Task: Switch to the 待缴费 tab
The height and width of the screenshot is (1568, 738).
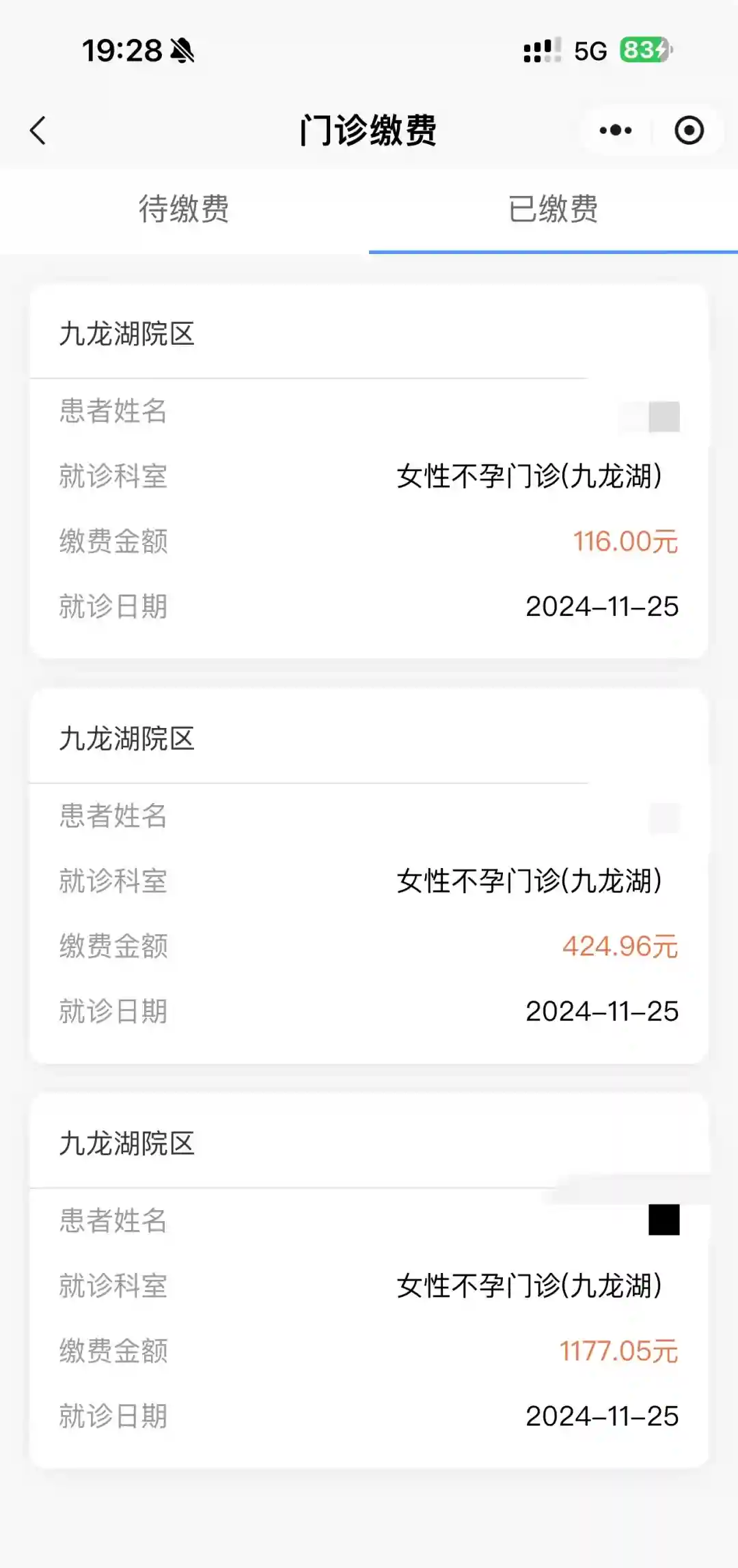Action: coord(184,209)
